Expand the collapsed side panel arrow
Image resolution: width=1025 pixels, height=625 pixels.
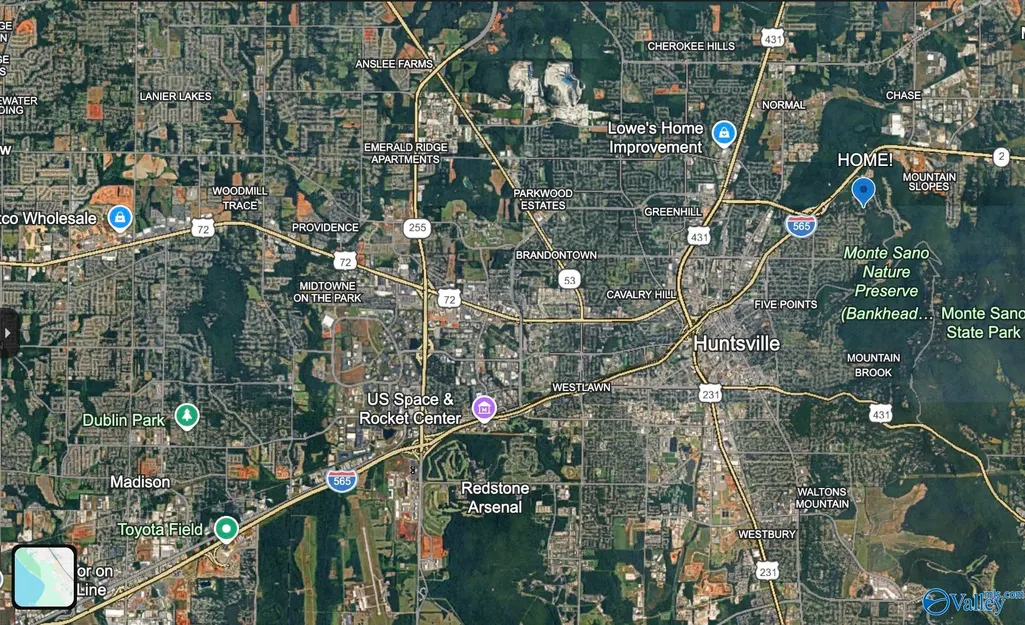[8, 333]
